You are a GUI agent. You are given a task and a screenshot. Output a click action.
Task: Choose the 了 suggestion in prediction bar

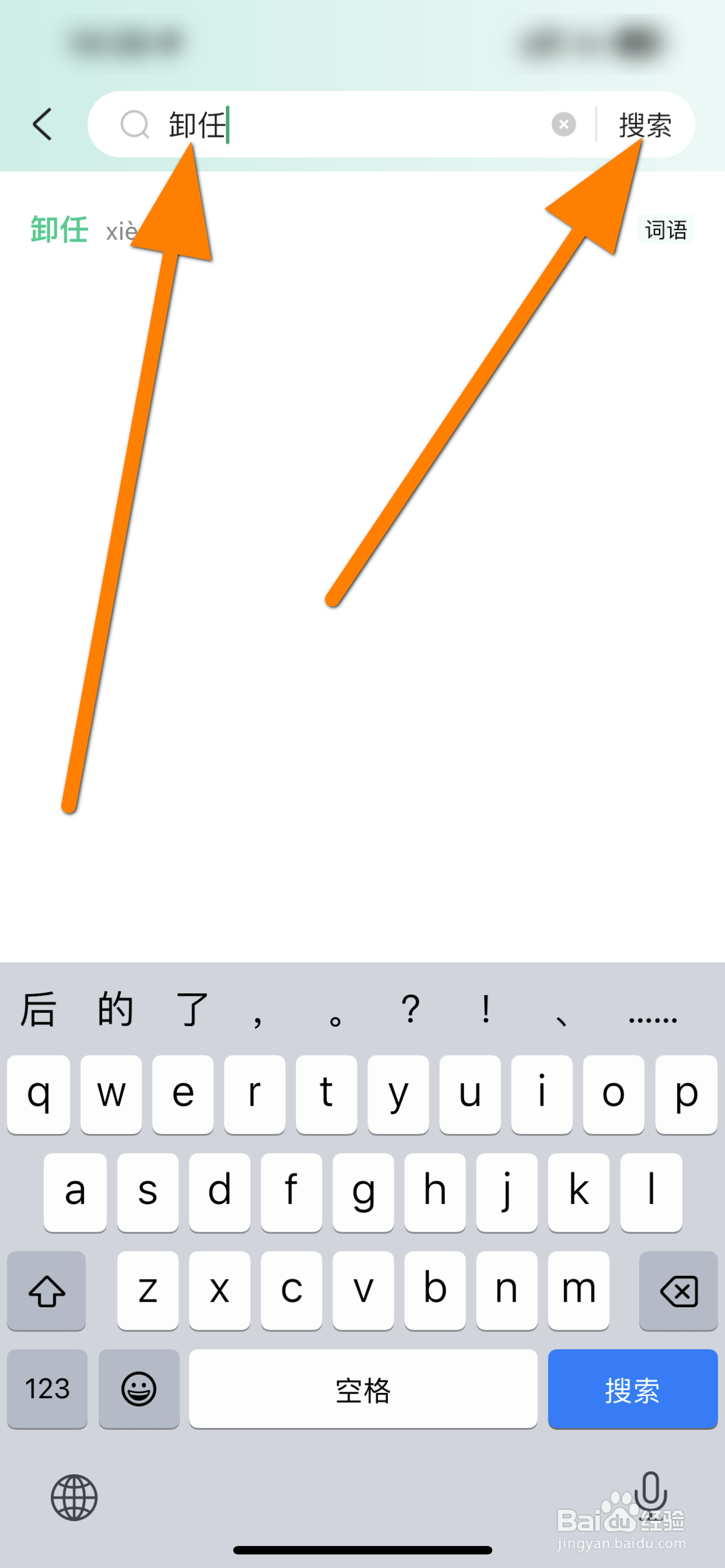click(x=190, y=1008)
